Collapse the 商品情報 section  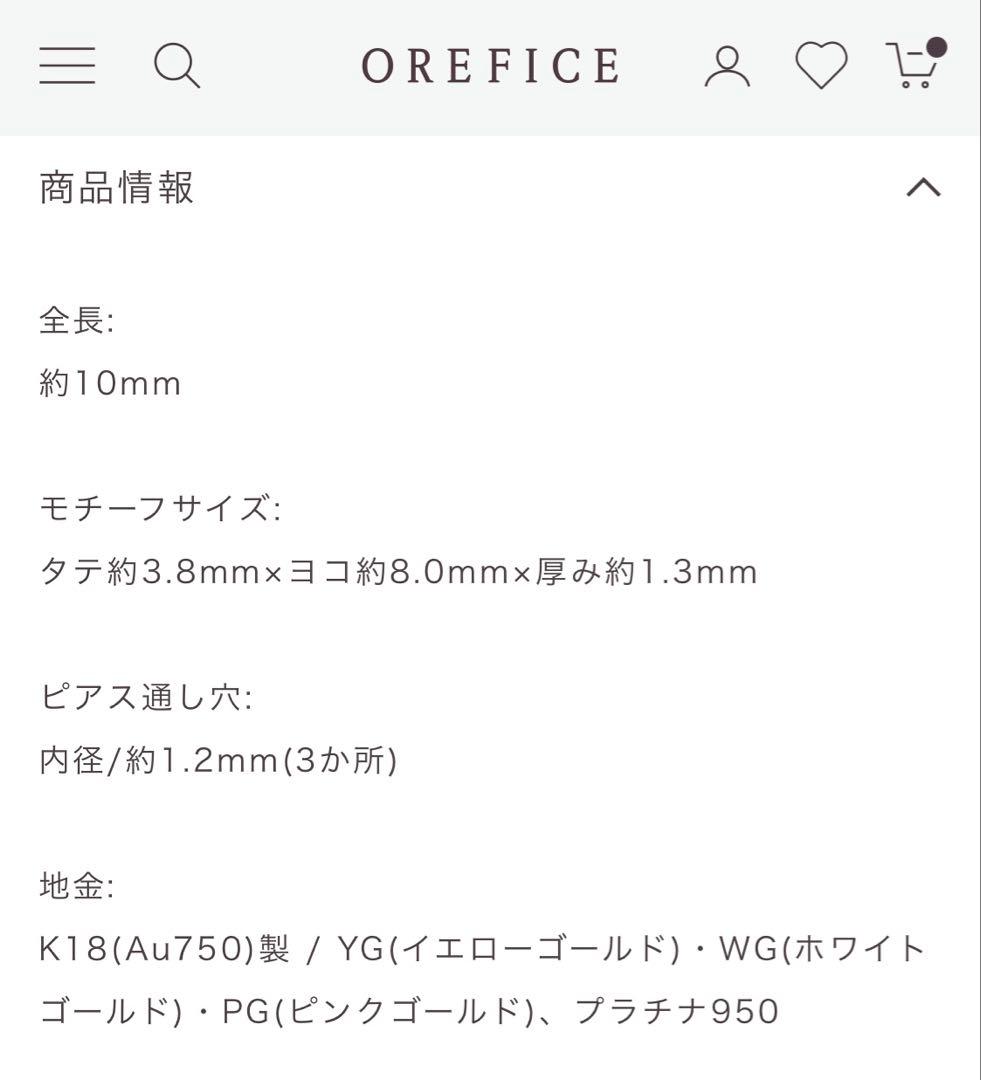click(923, 187)
